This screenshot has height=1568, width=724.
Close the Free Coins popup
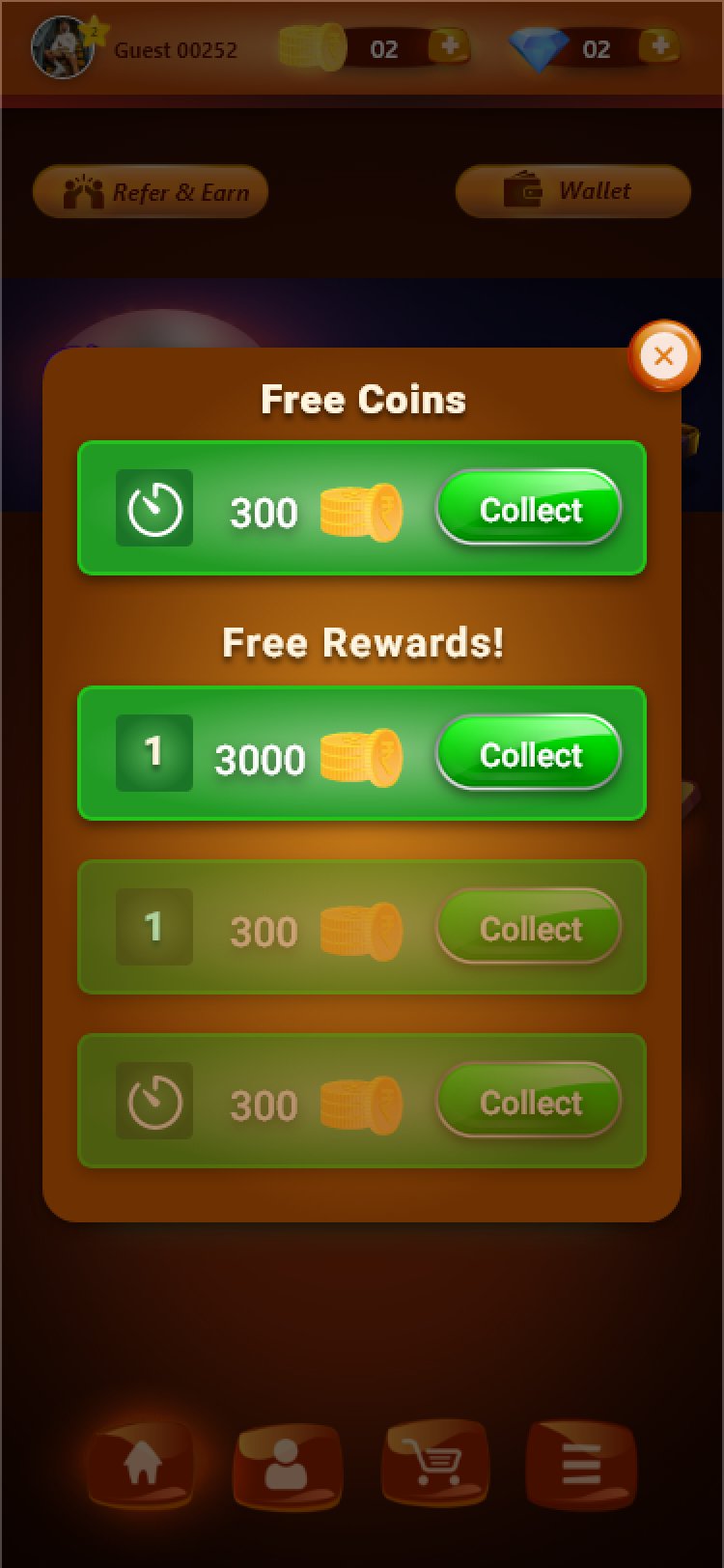tap(664, 356)
